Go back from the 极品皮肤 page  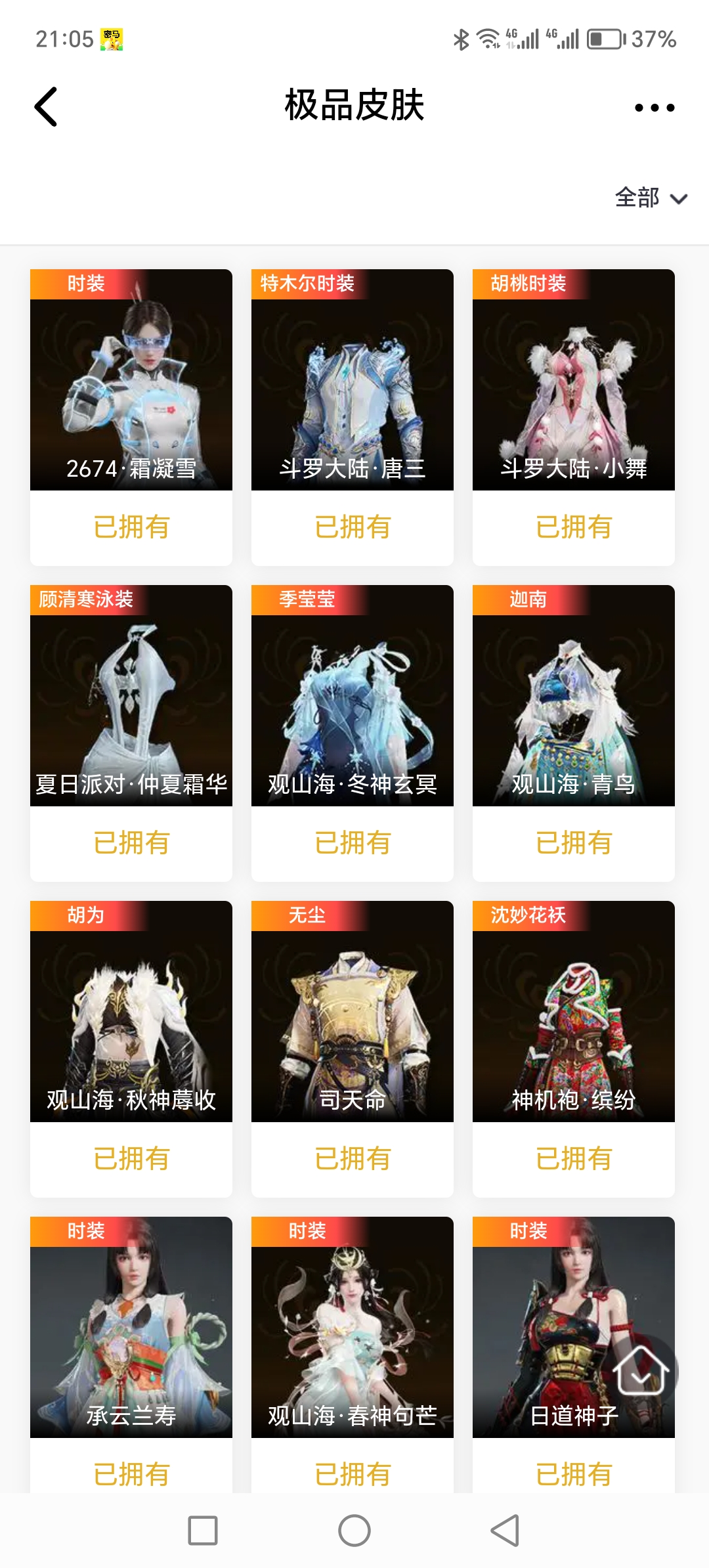(46, 106)
